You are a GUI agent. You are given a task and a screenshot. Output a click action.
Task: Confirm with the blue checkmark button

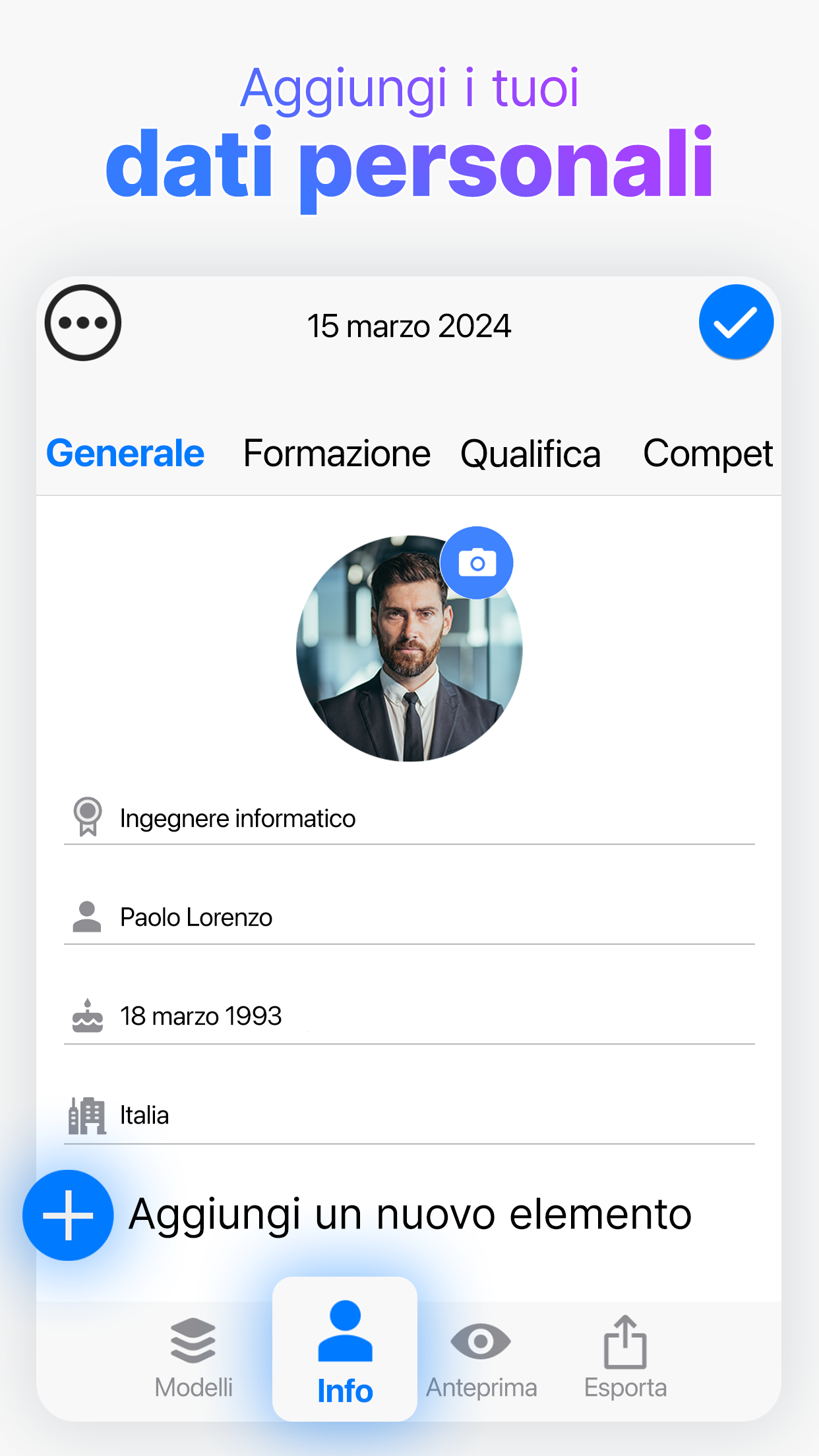[736, 321]
